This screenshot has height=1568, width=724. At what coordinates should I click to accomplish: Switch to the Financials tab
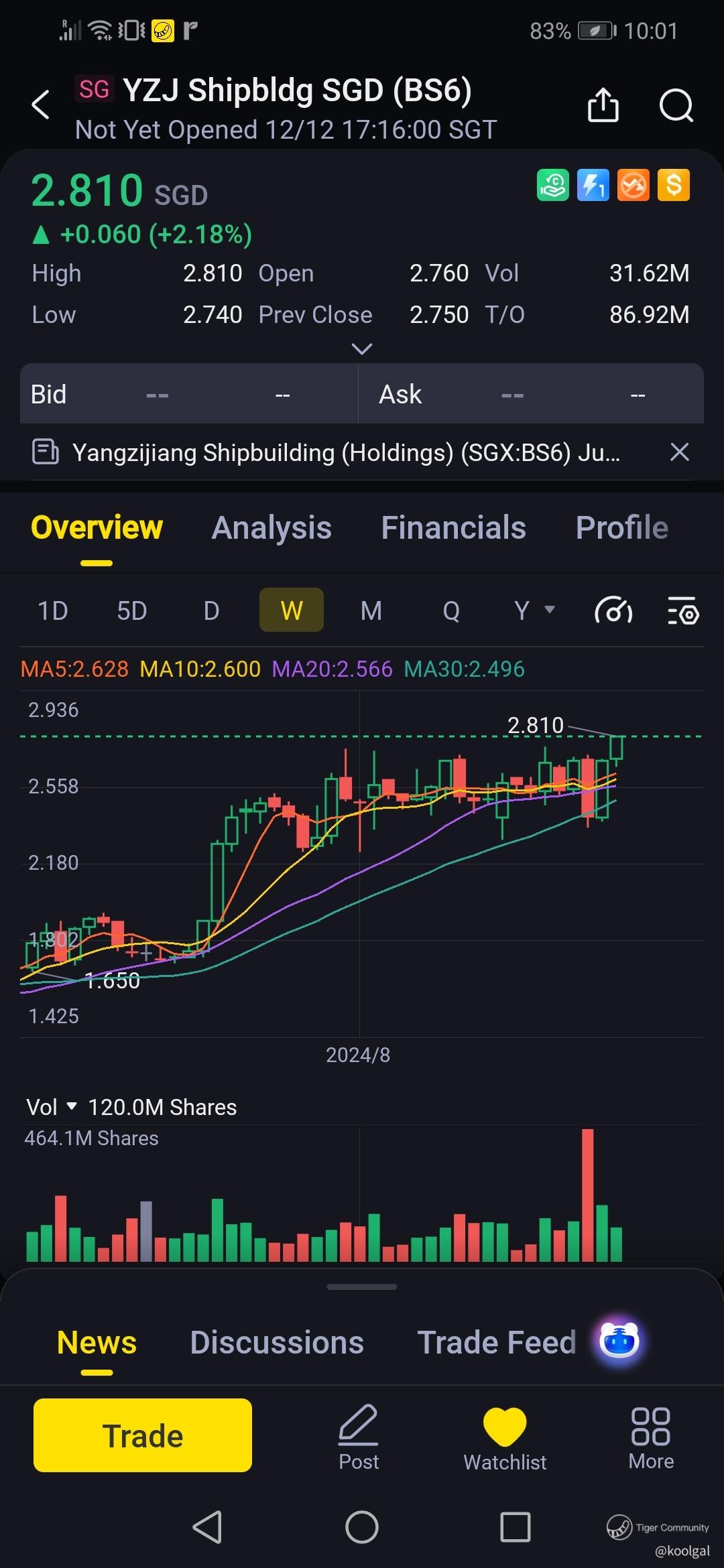pos(453,528)
